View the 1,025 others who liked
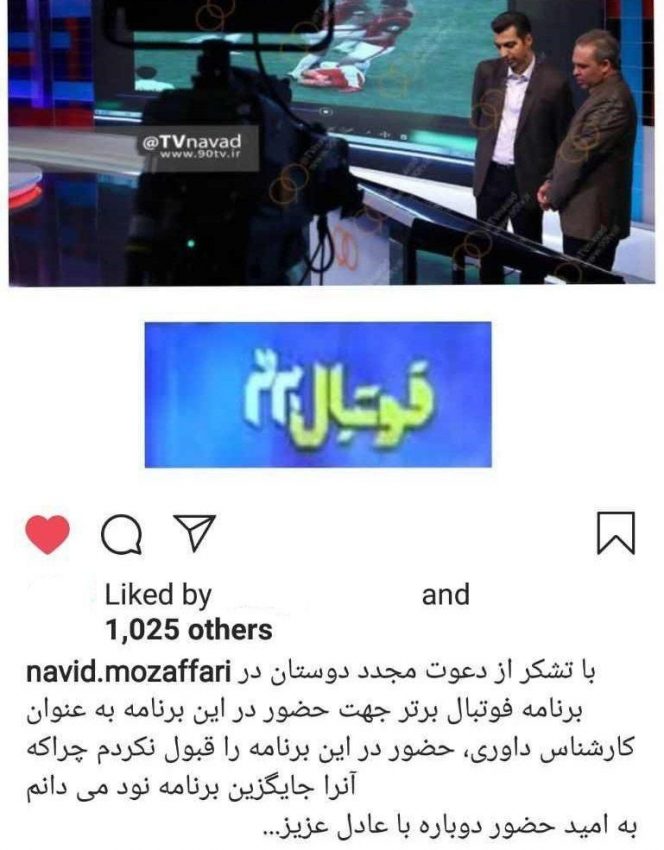Screen dimensions: 664x850 188,629
